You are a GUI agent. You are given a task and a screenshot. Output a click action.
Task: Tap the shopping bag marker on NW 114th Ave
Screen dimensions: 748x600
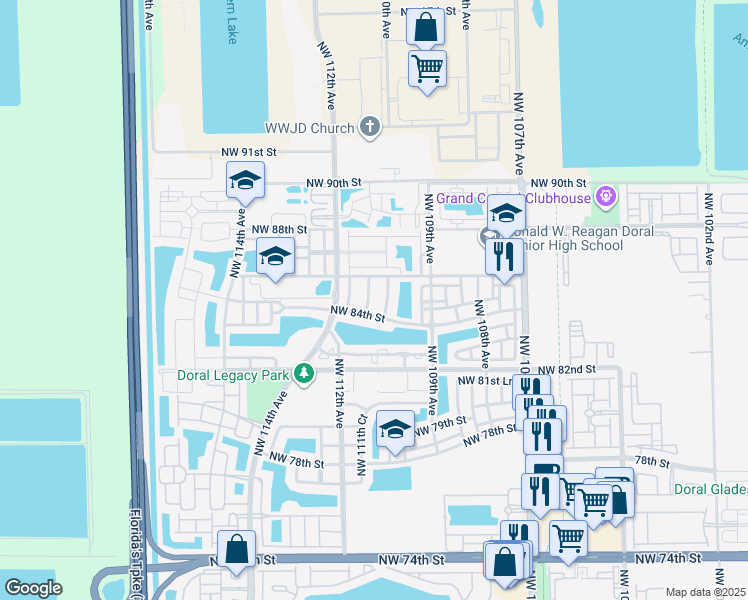point(236,549)
